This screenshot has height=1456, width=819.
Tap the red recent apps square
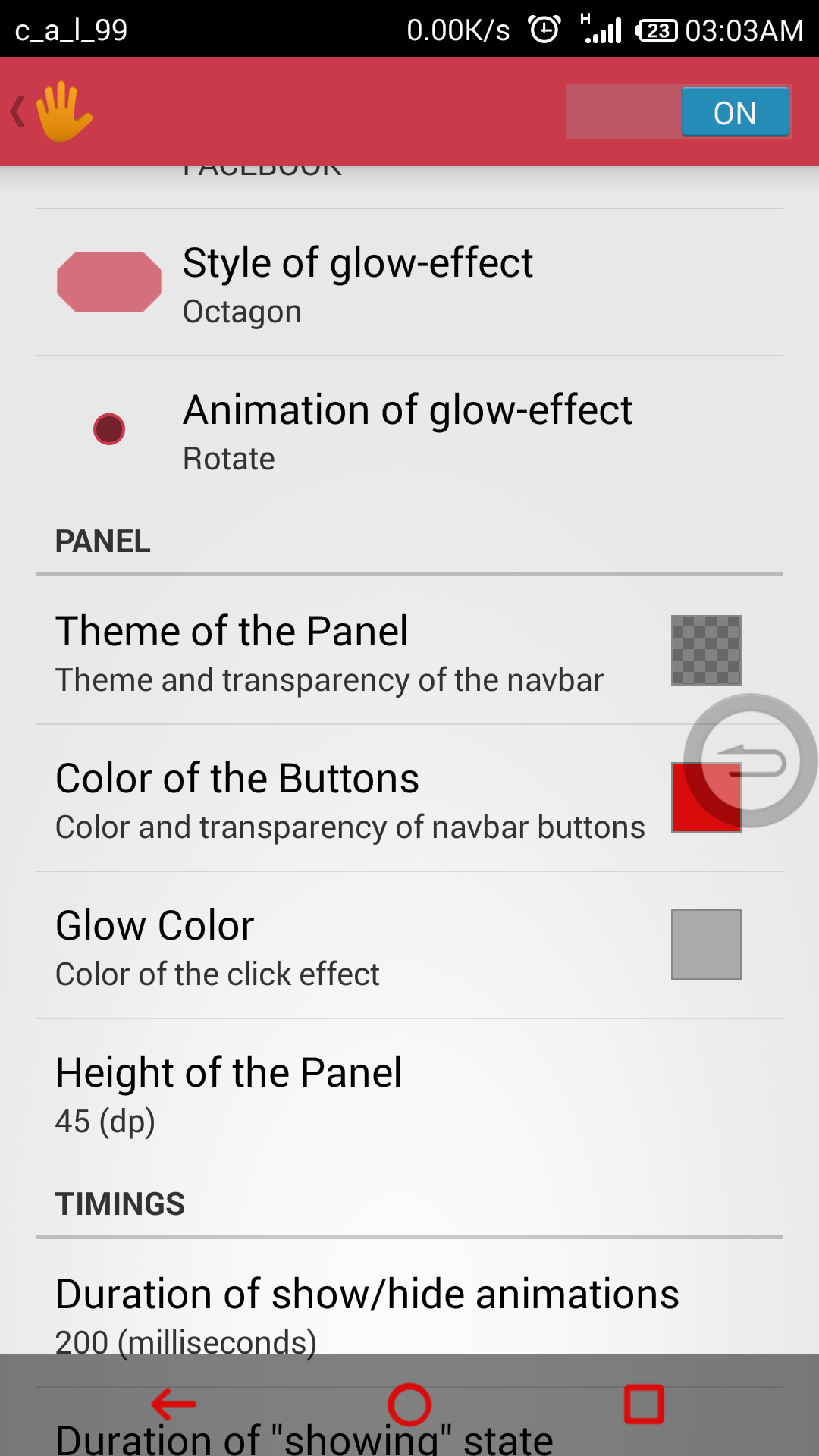[645, 1404]
